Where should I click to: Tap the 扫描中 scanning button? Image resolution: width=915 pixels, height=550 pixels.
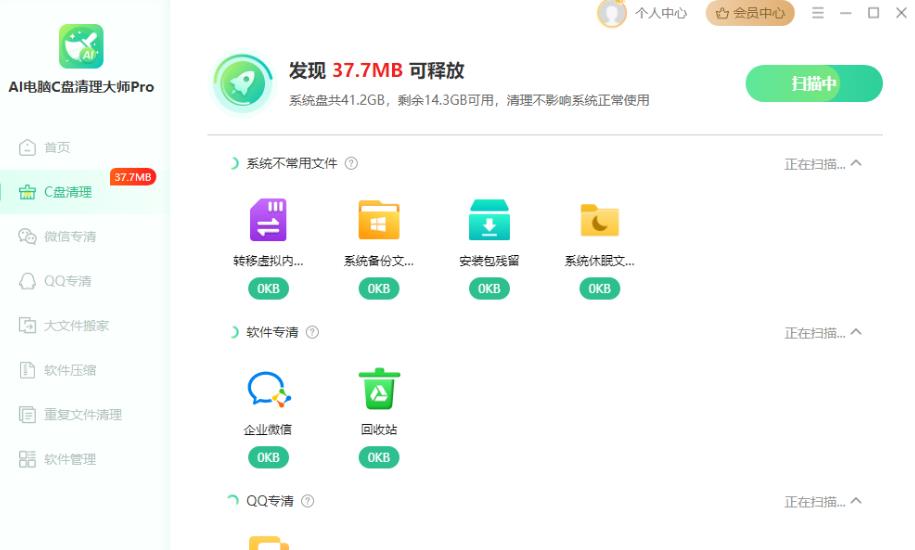tap(813, 84)
